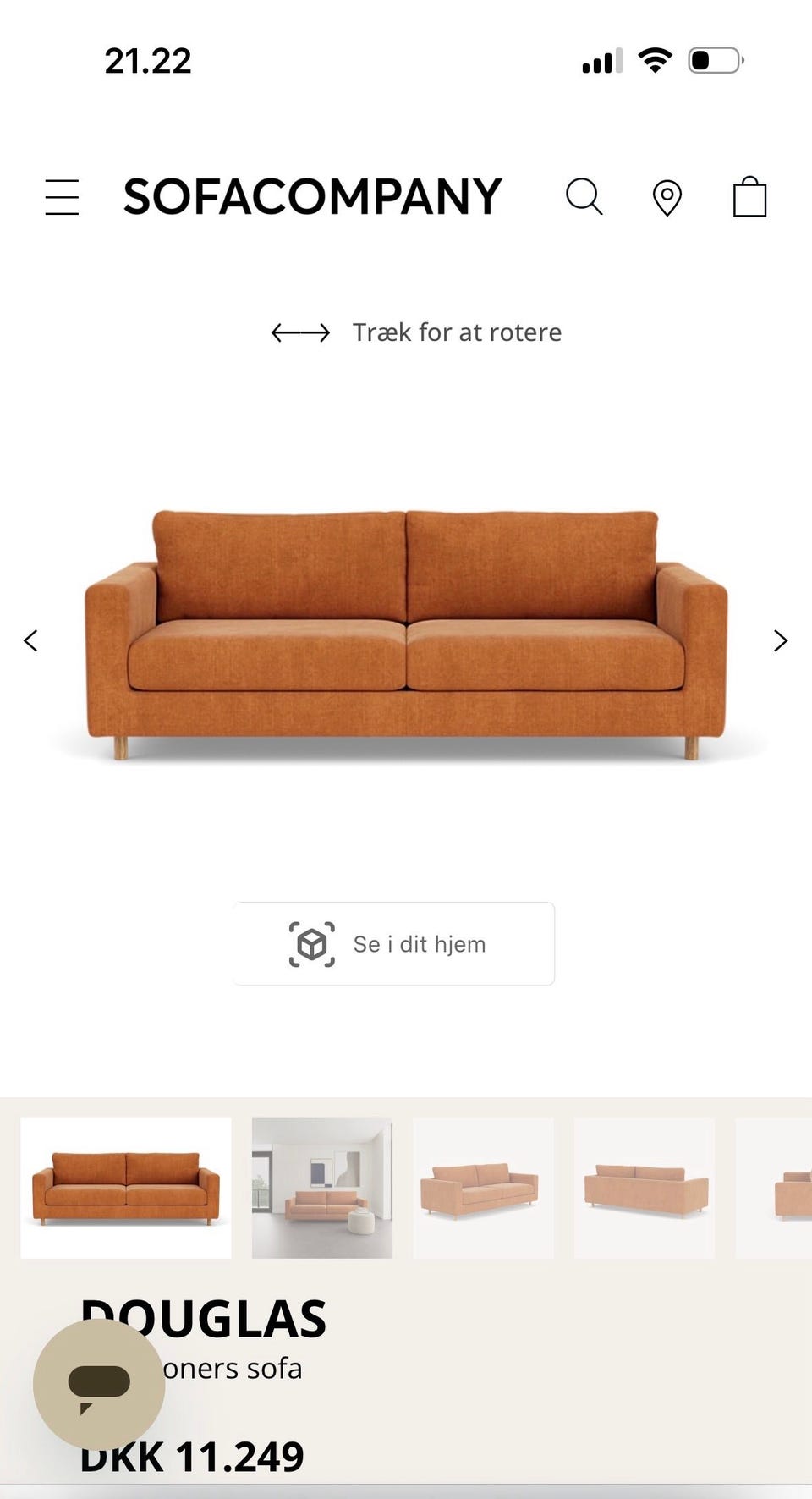Advance to next image using right chevron
The height and width of the screenshot is (1499, 812).
(x=780, y=641)
